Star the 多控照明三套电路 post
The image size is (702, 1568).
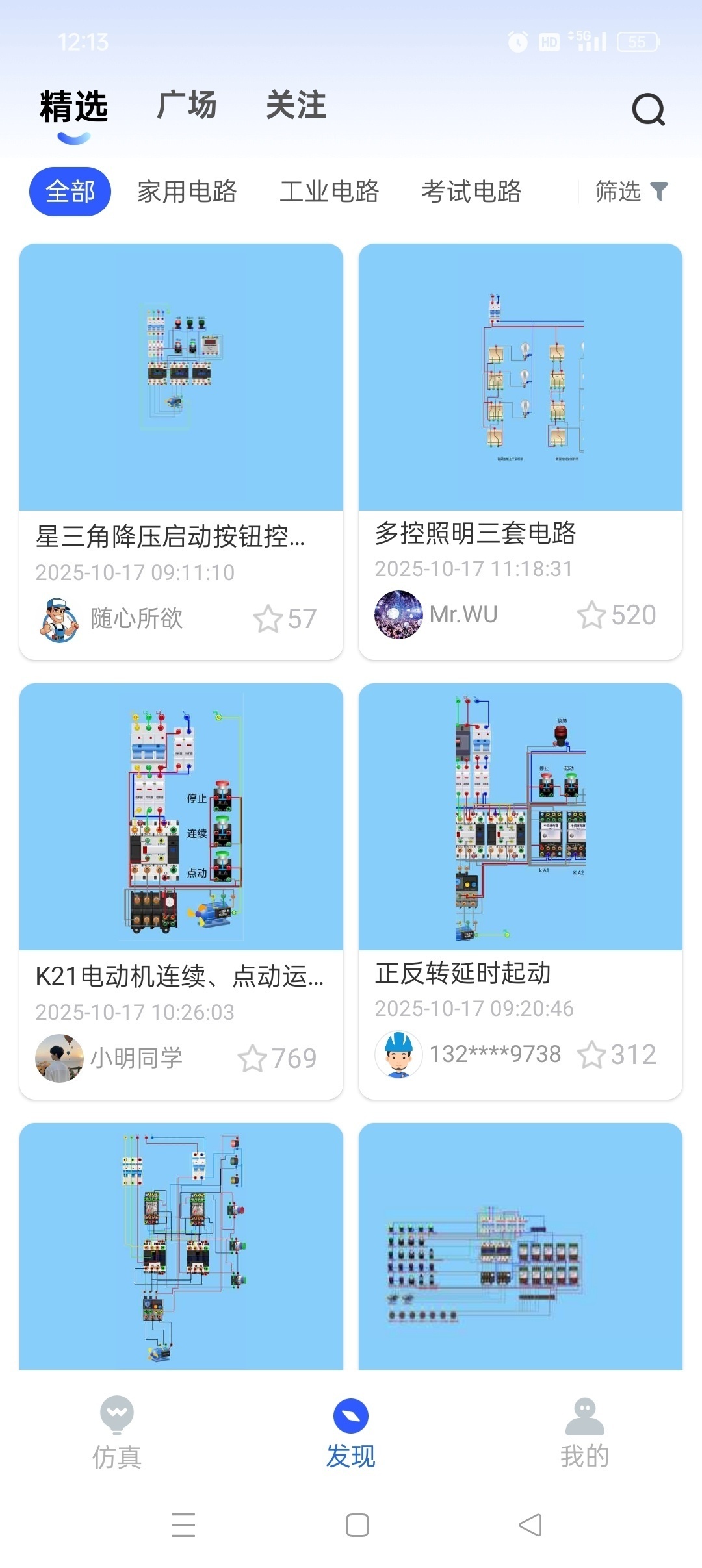pyautogui.click(x=591, y=615)
